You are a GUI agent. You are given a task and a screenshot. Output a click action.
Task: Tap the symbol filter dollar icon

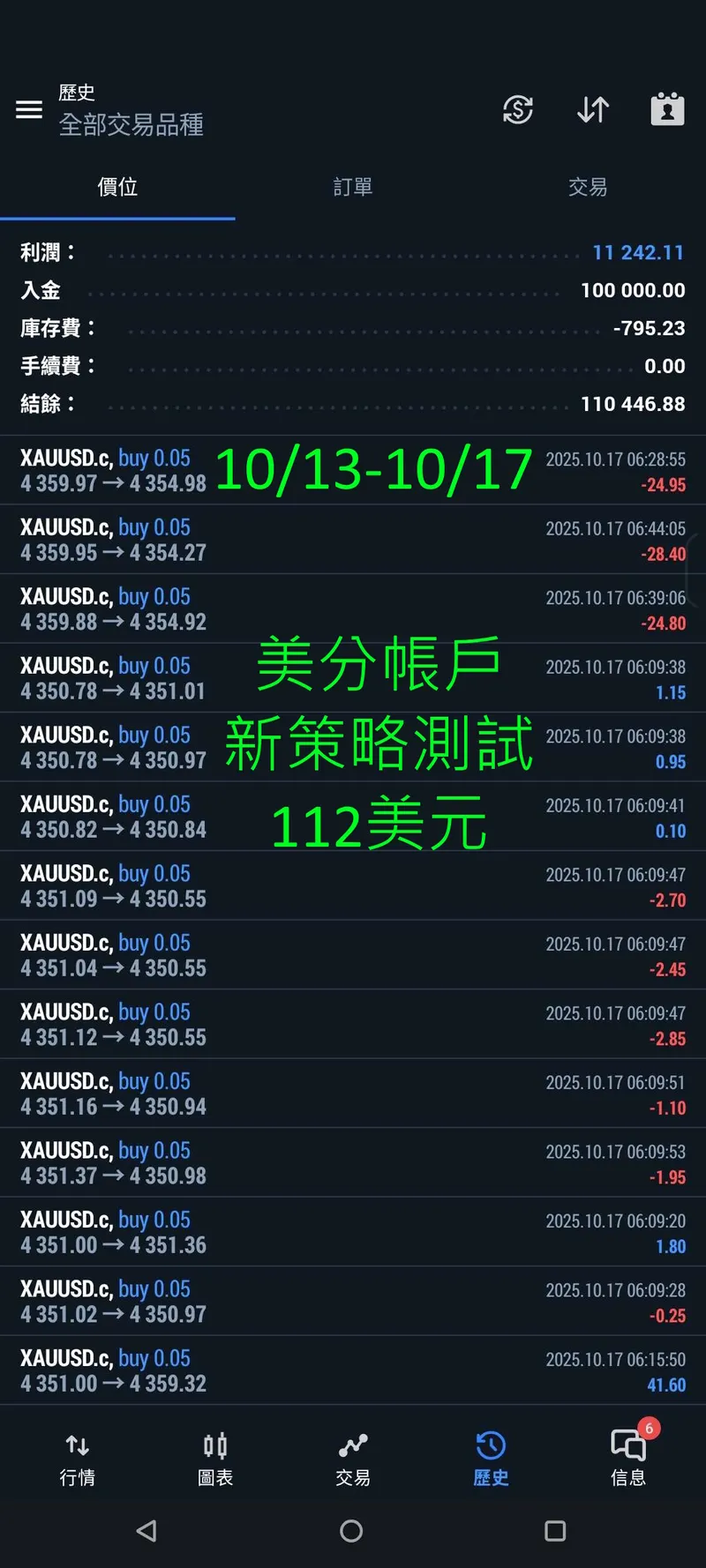(x=518, y=109)
